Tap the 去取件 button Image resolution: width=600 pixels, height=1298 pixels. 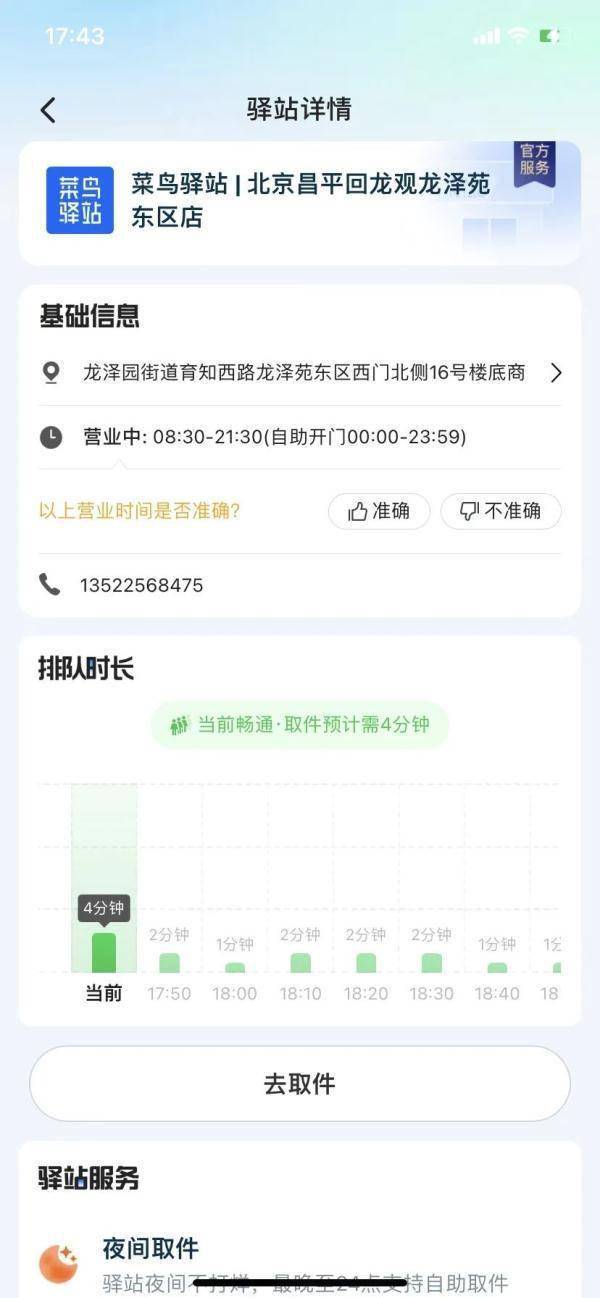coord(300,1084)
